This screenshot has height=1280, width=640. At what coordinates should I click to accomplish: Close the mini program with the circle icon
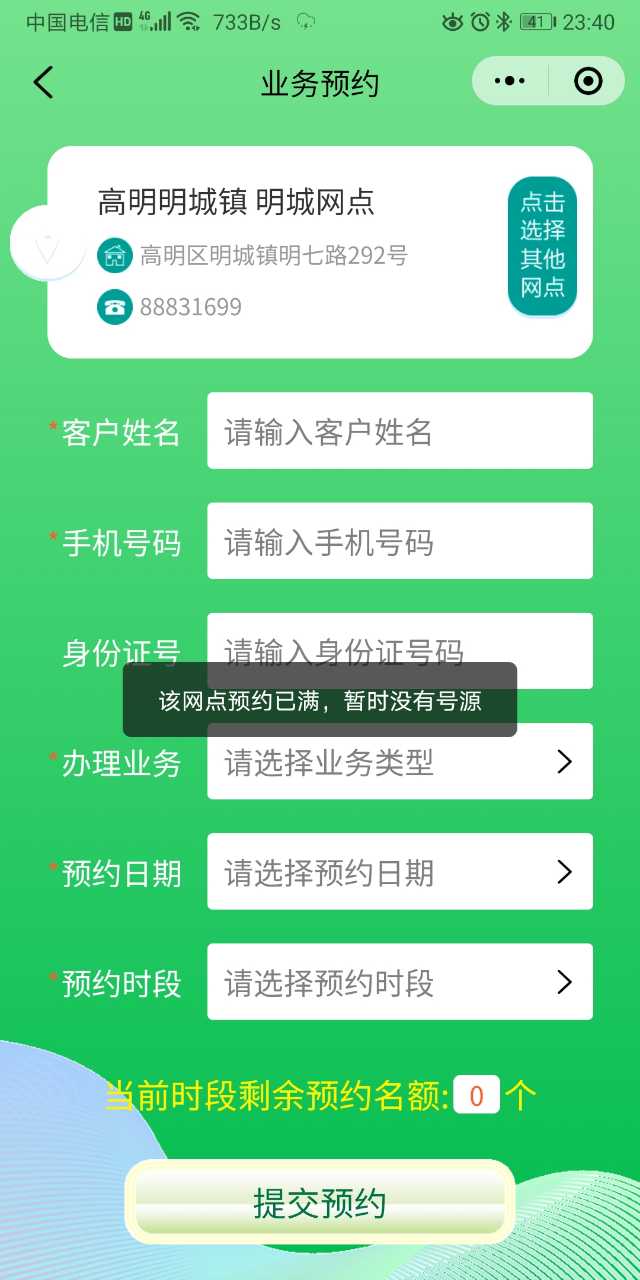(588, 82)
